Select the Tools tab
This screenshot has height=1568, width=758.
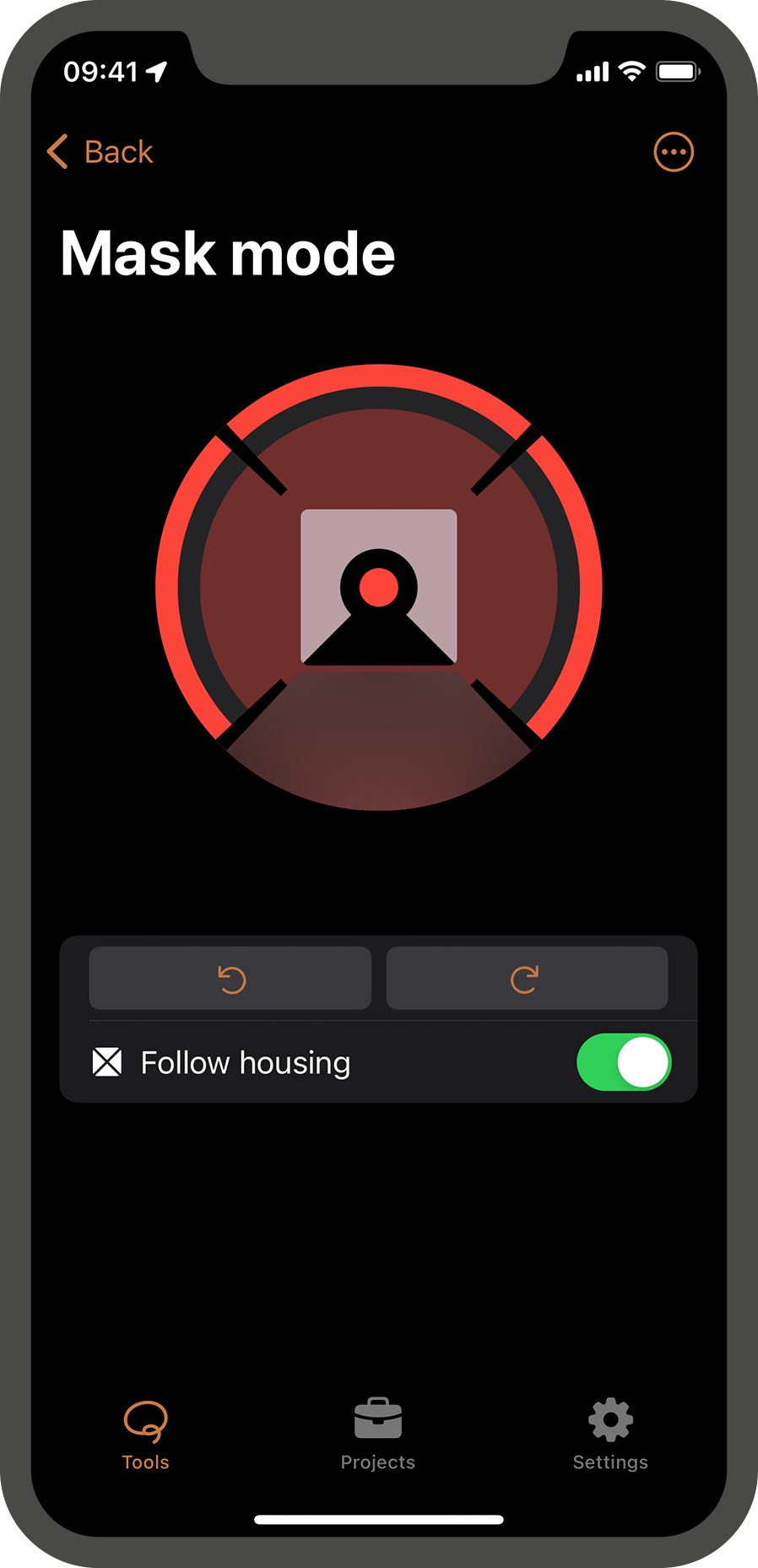tap(145, 1434)
